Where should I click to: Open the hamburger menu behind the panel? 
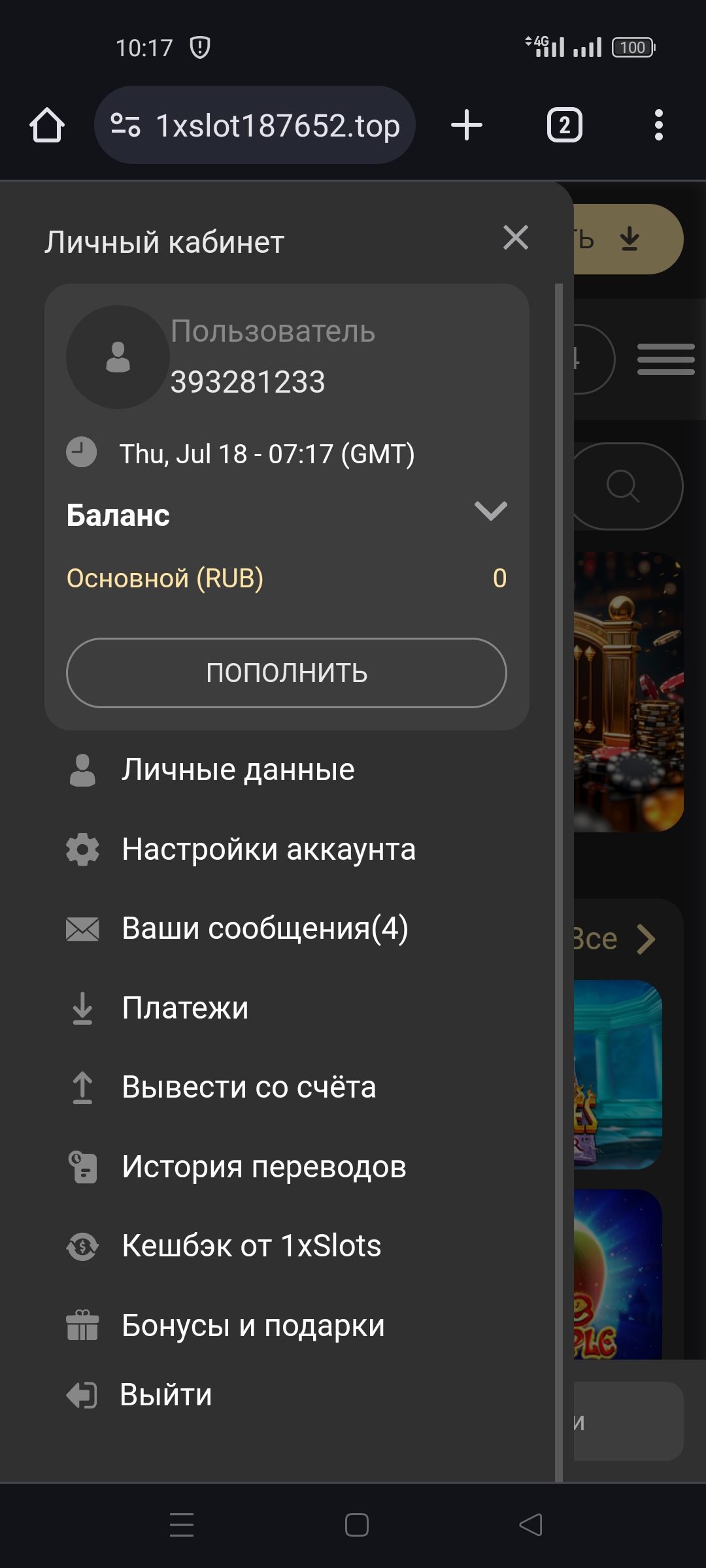click(665, 359)
